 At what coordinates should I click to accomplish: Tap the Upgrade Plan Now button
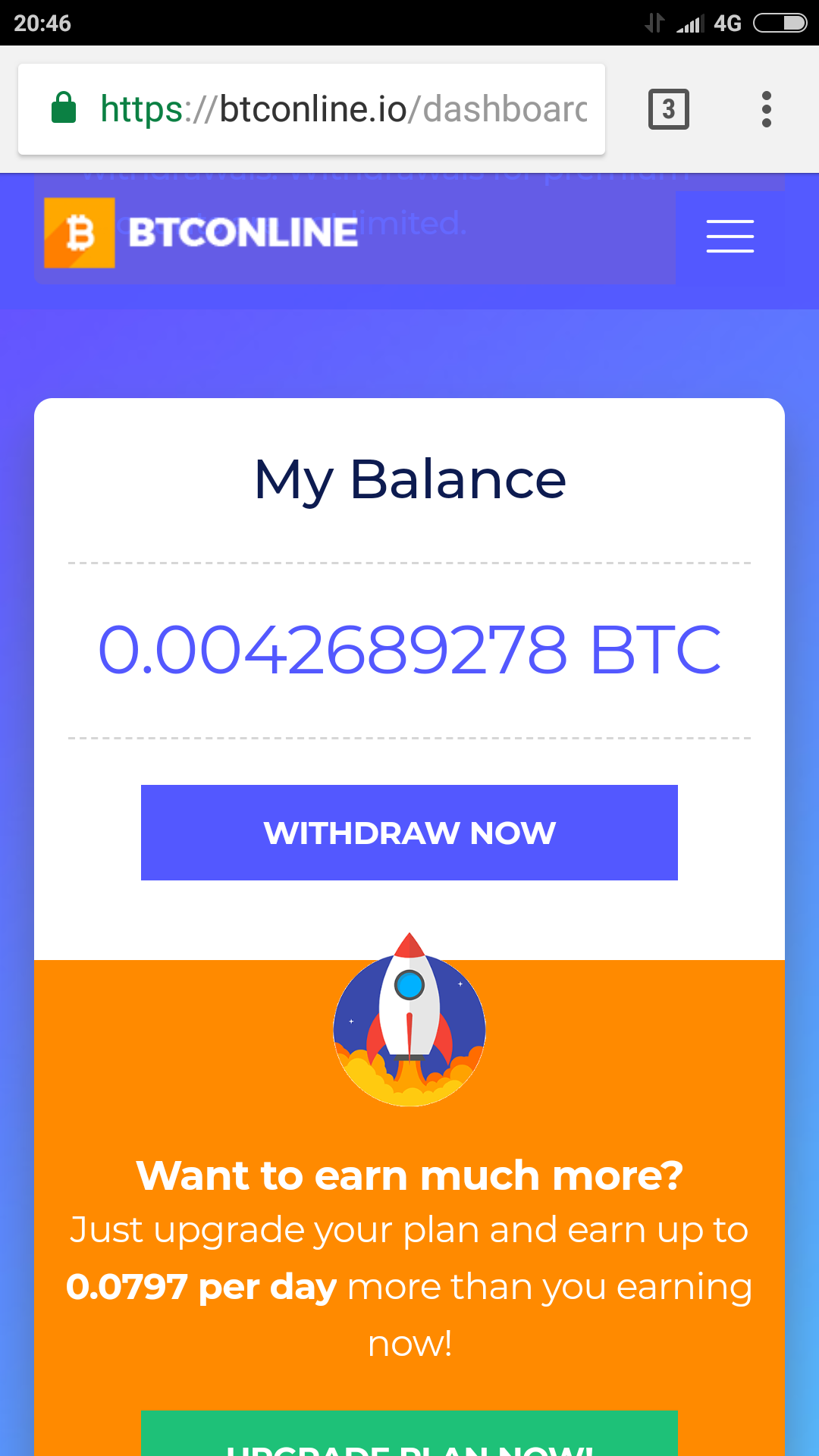[409, 1437]
